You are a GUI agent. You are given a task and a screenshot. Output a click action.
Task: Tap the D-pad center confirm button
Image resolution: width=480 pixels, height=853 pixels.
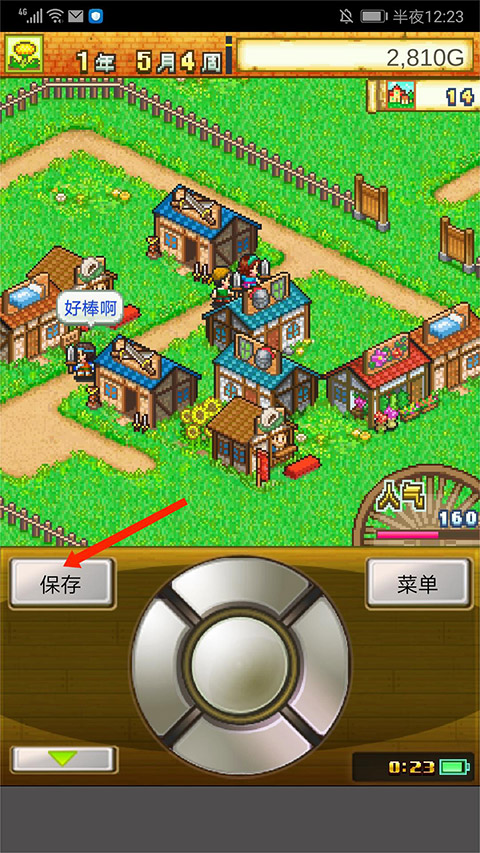pos(240,665)
